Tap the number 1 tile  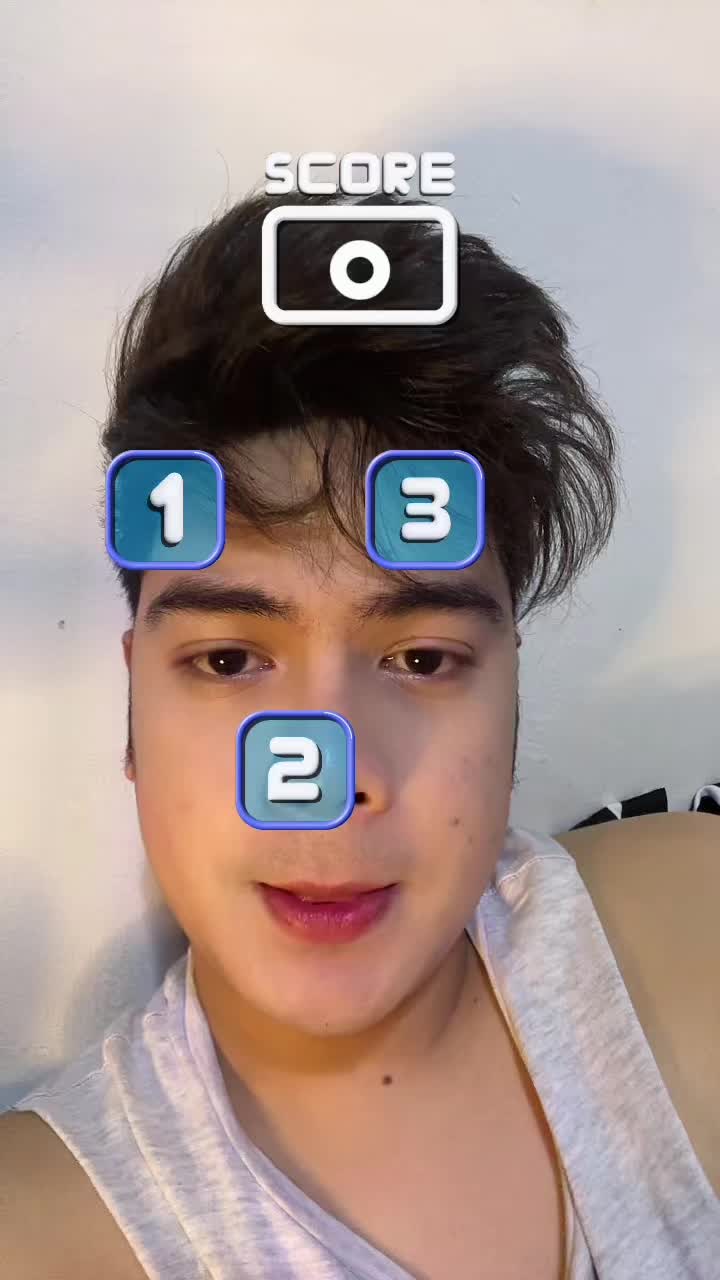[x=165, y=510]
